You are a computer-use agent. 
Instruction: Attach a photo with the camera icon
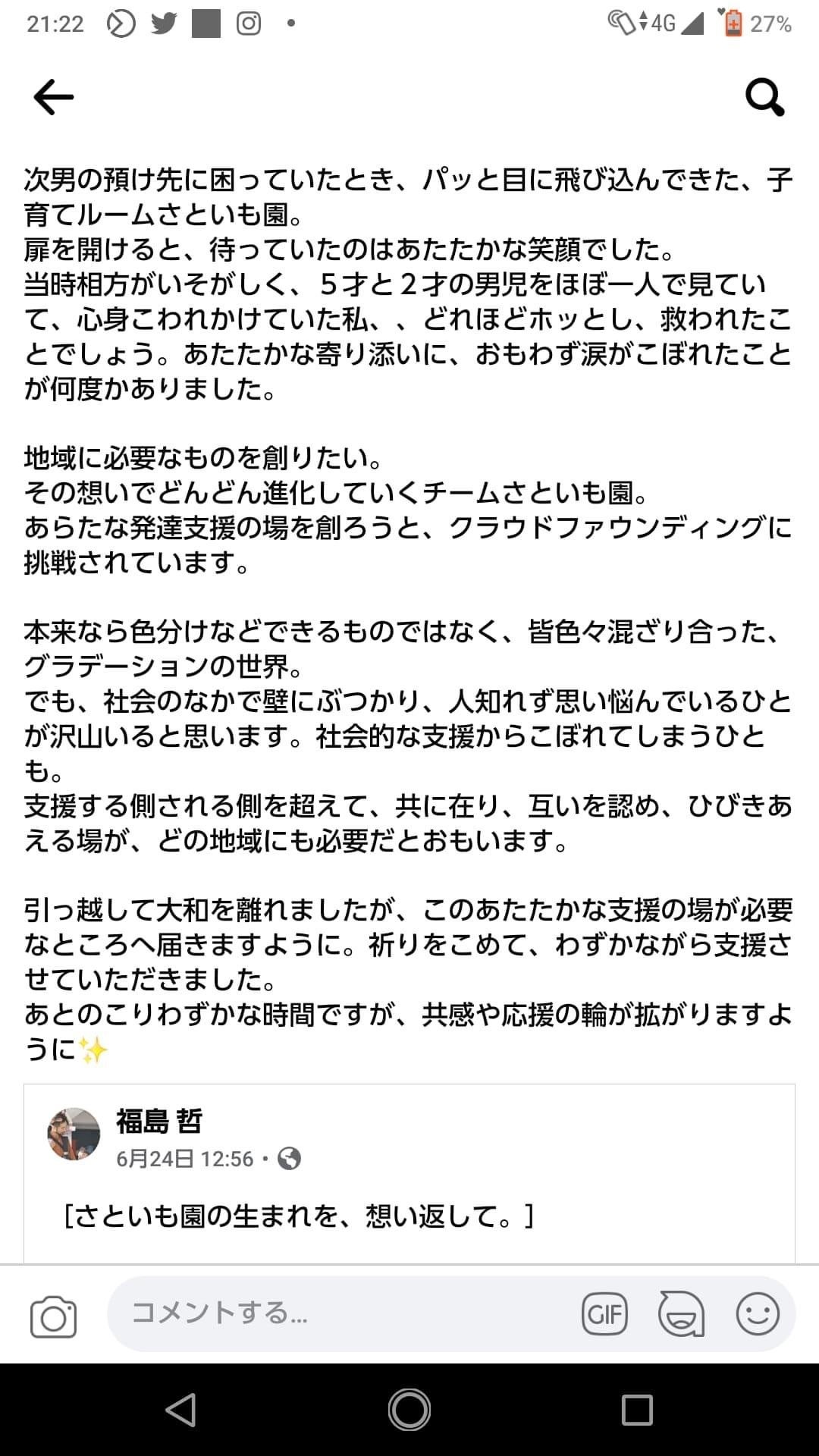(x=53, y=1316)
